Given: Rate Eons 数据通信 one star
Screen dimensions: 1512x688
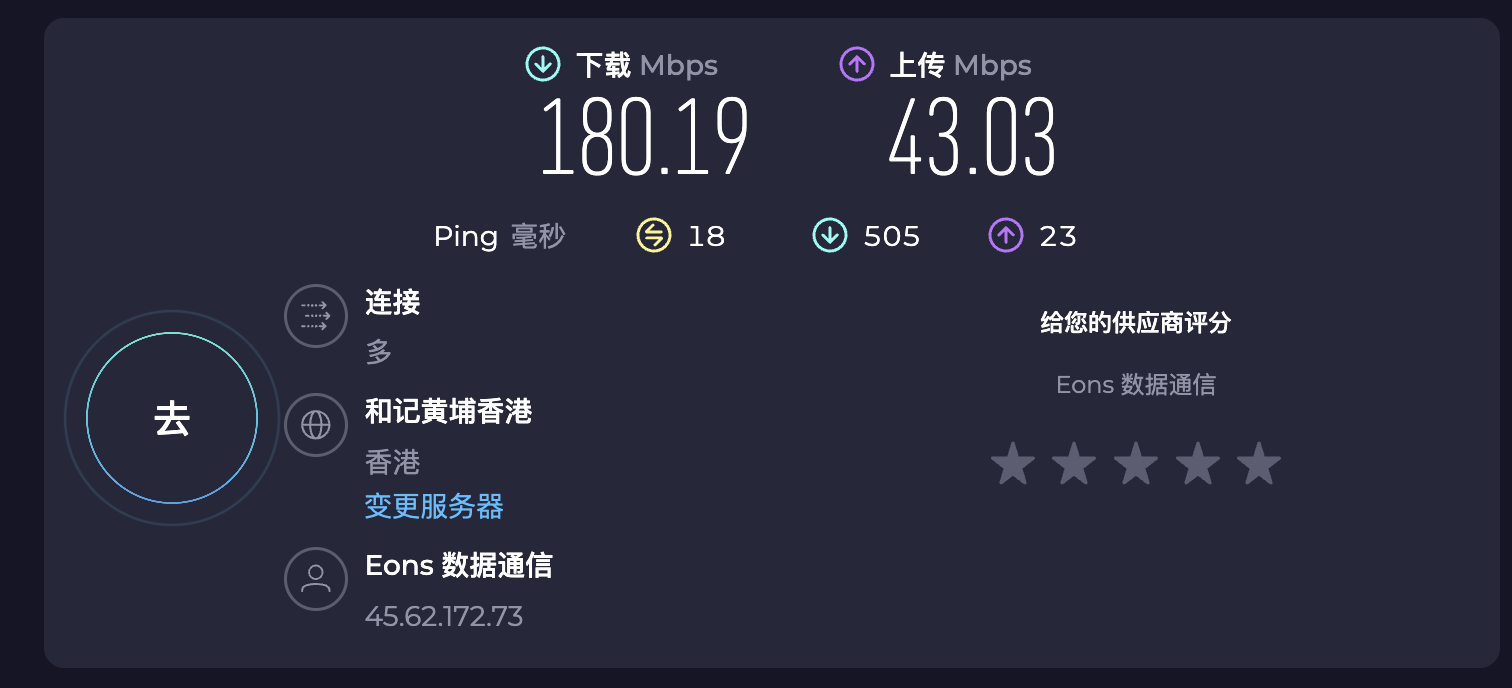Looking at the screenshot, I should (1012, 465).
